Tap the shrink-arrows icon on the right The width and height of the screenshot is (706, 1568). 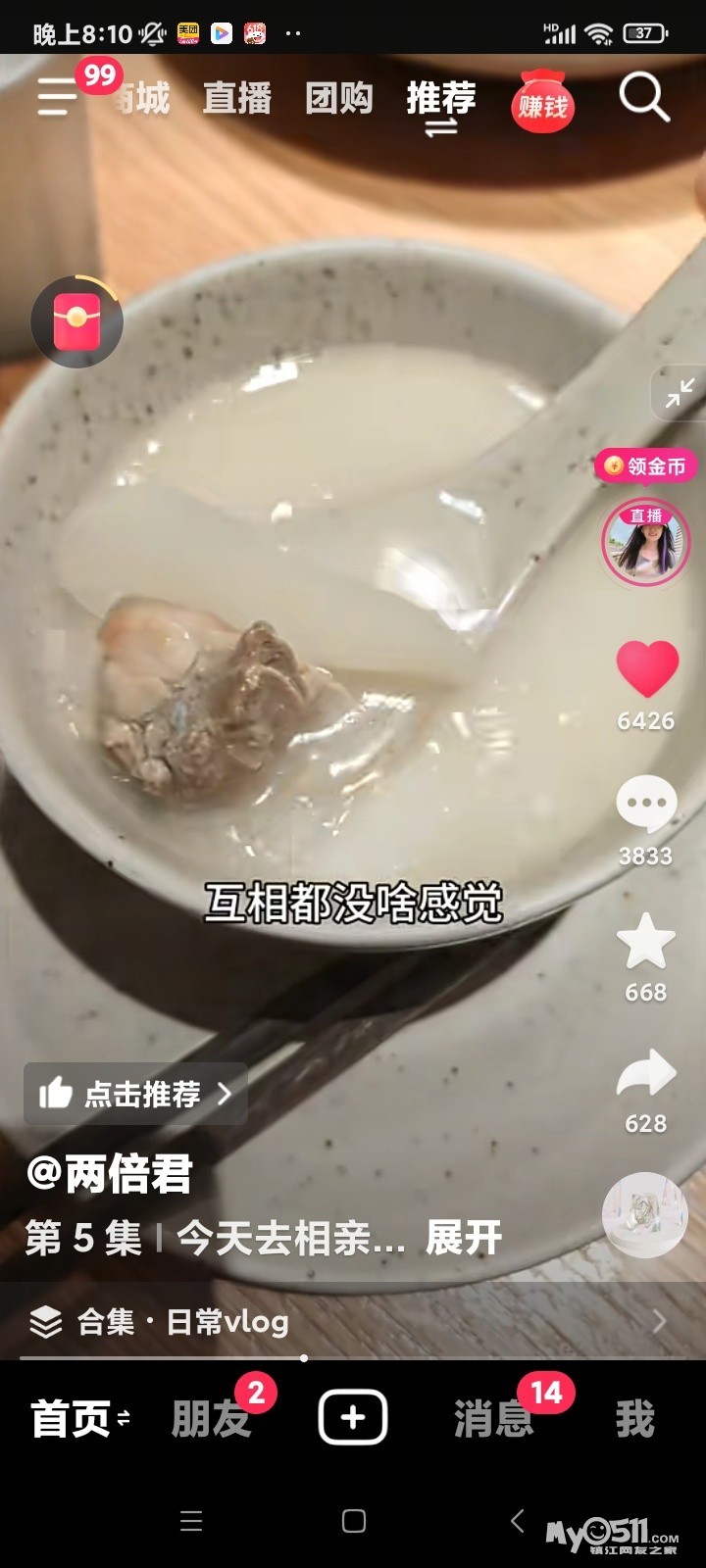[679, 394]
